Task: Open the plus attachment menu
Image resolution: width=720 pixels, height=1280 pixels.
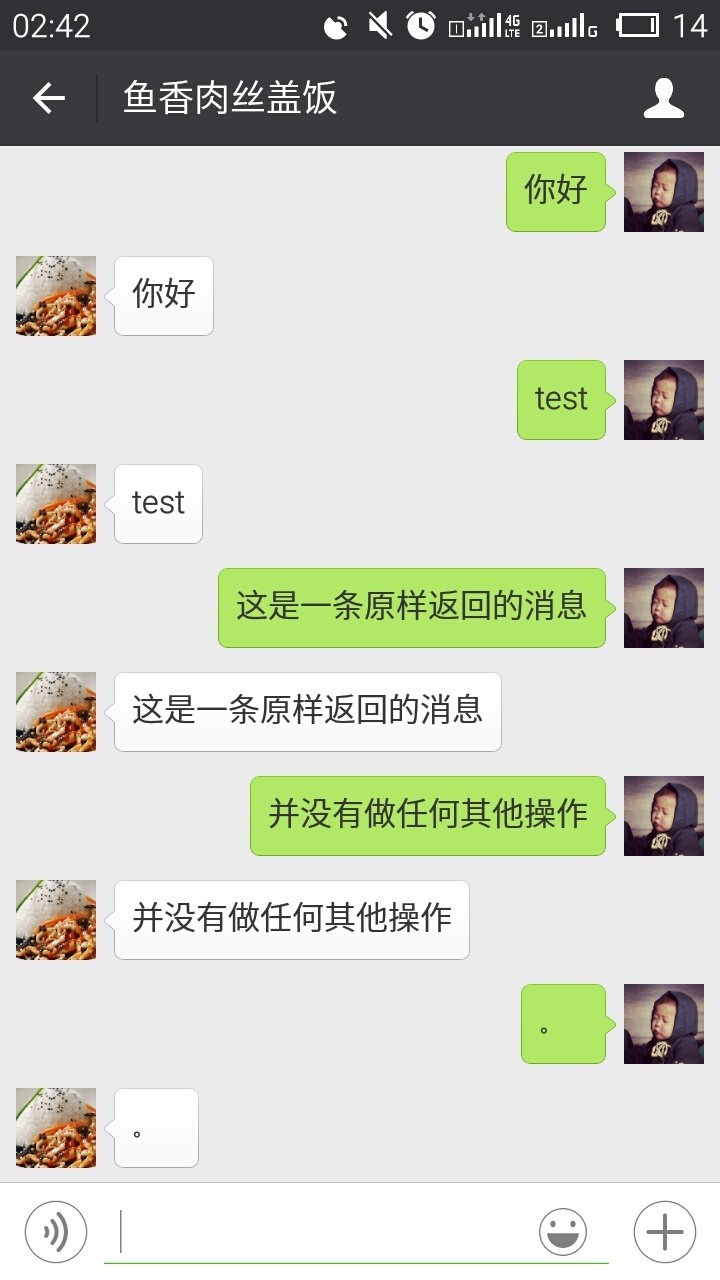Action: 665,1231
